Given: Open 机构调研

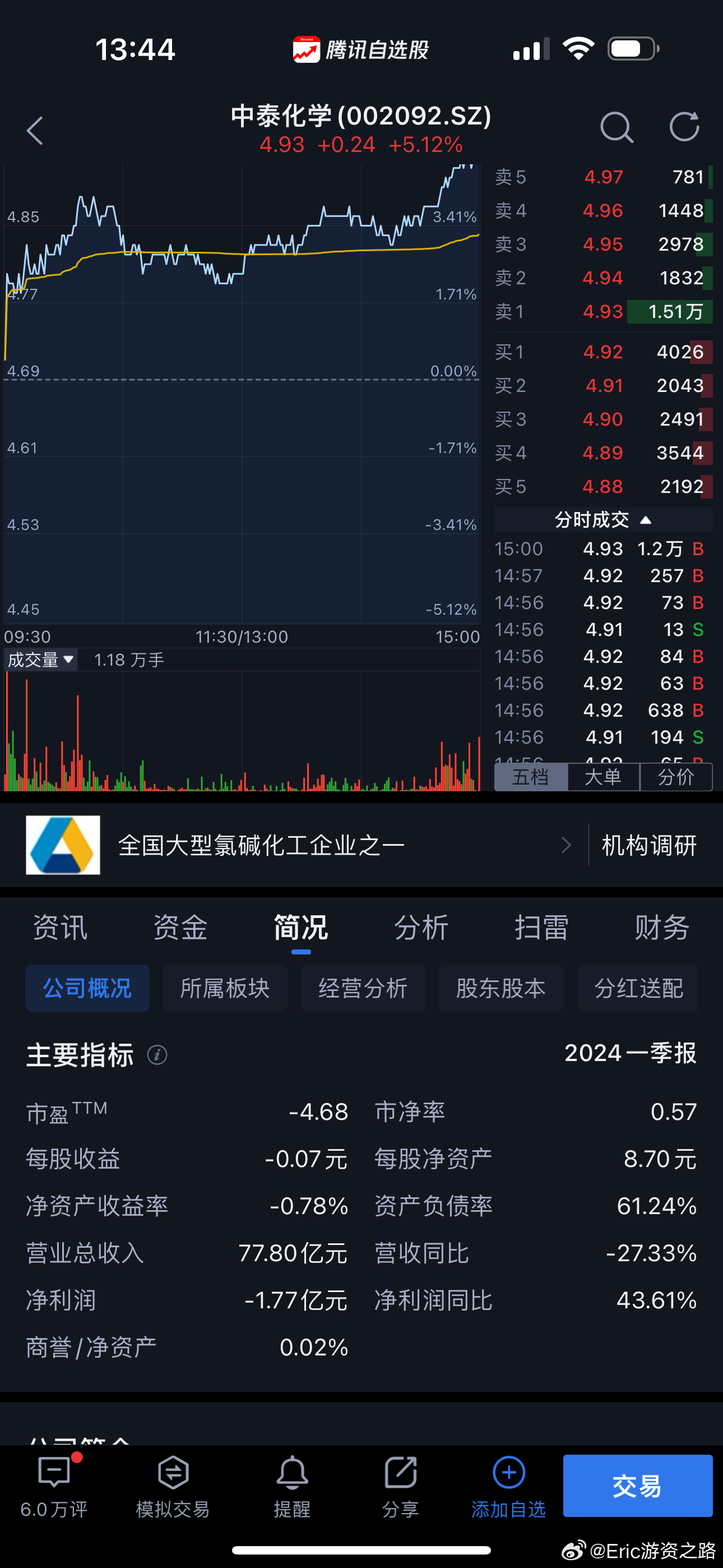Looking at the screenshot, I should tap(650, 845).
